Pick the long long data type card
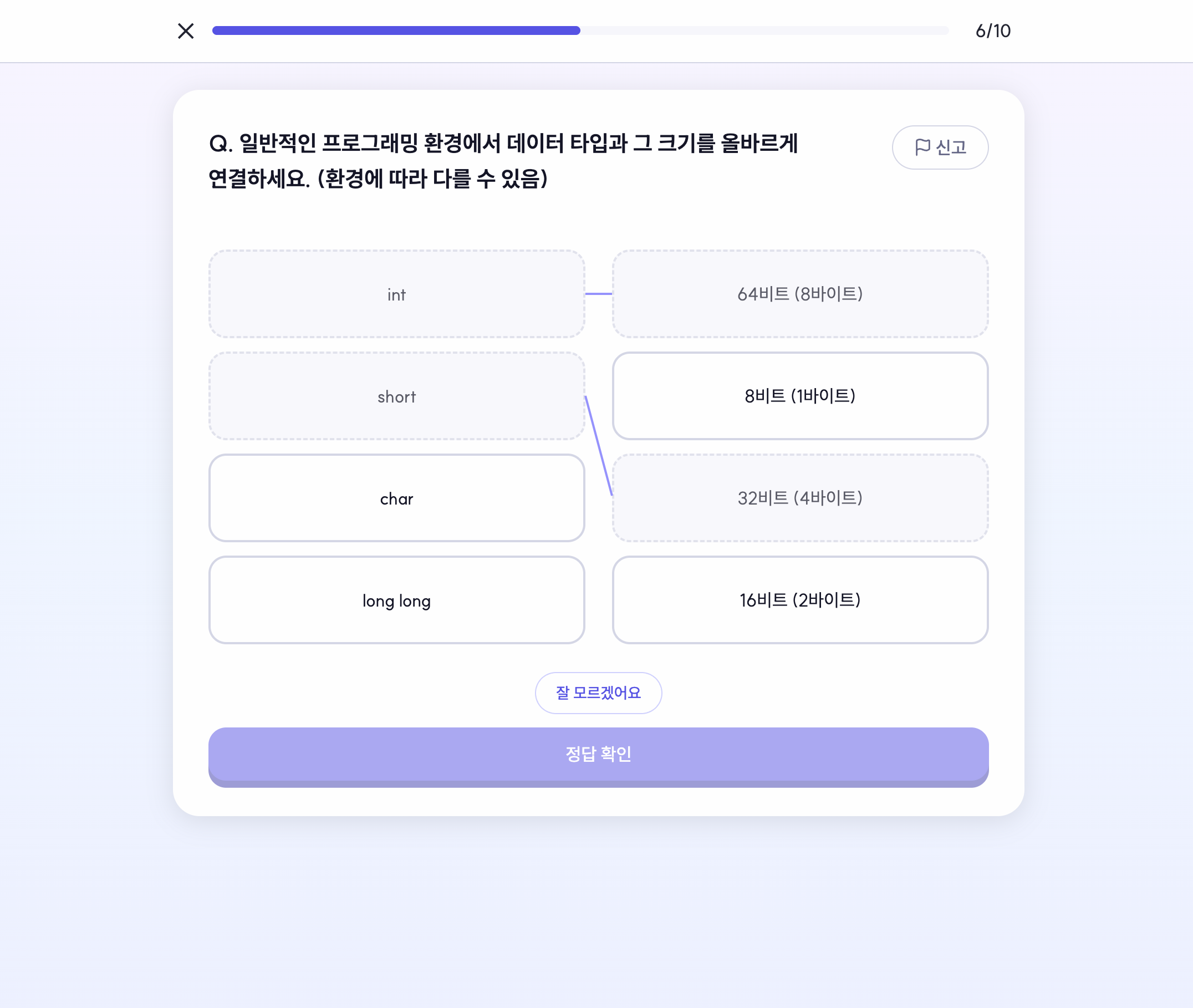This screenshot has width=1193, height=1008. coord(396,600)
